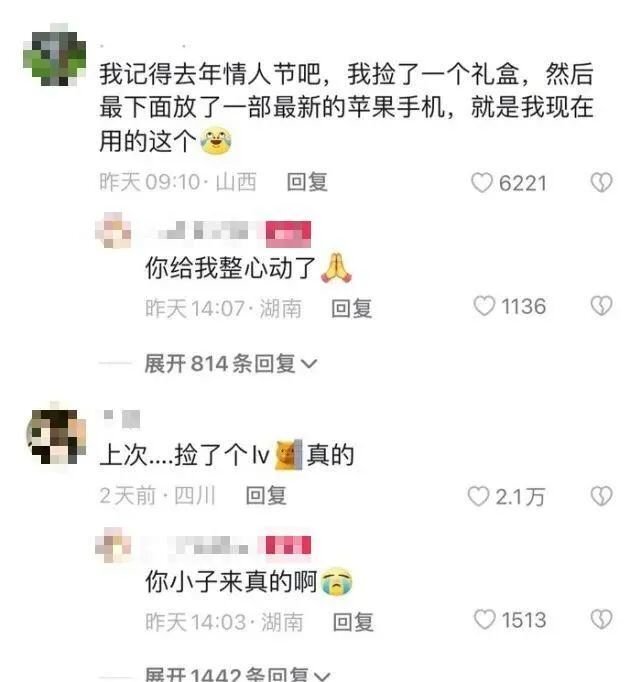This screenshot has width=641, height=682.
Task: Like the reply with 1513 likes
Action: click(x=484, y=619)
